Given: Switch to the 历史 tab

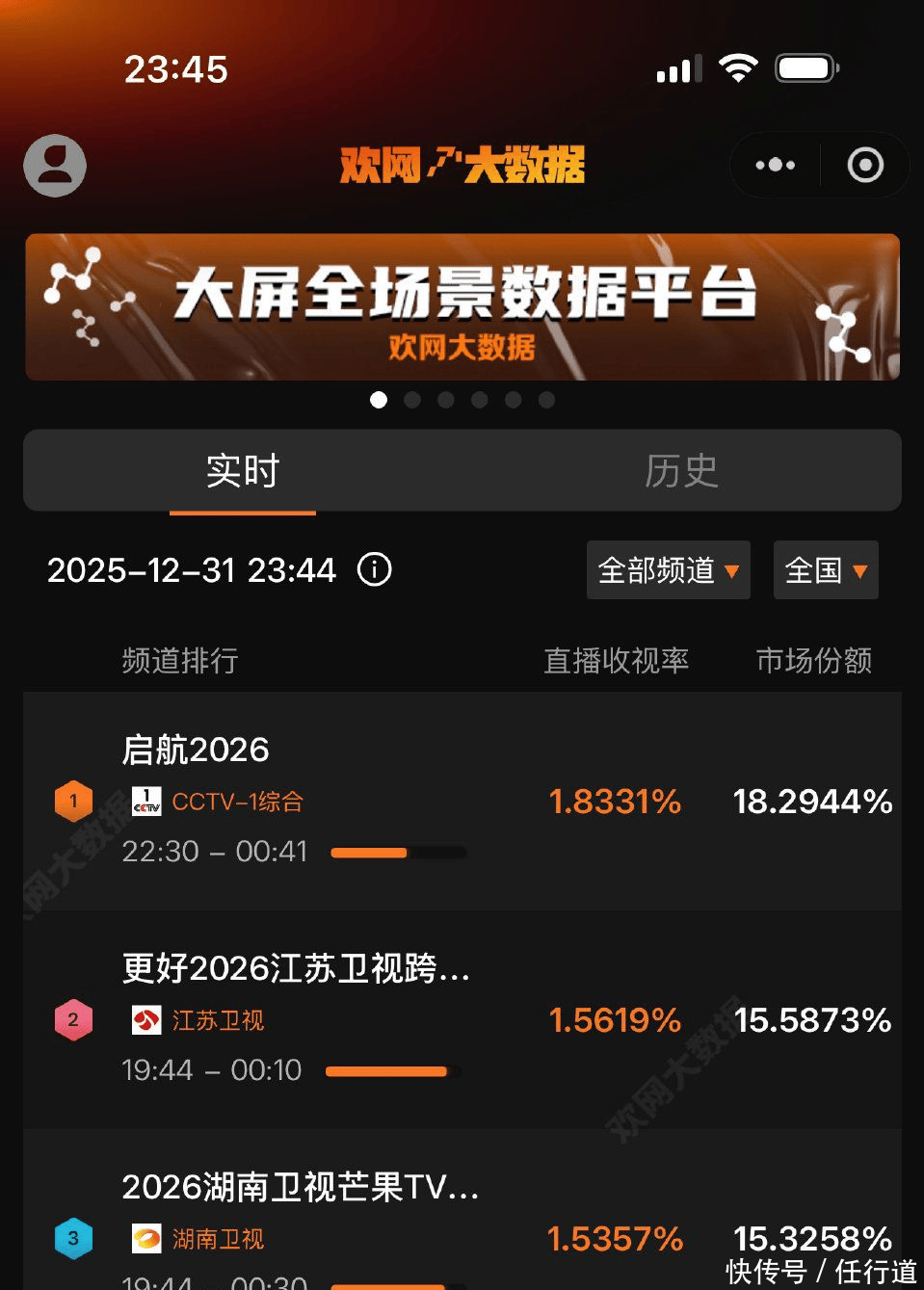Looking at the screenshot, I should [681, 471].
